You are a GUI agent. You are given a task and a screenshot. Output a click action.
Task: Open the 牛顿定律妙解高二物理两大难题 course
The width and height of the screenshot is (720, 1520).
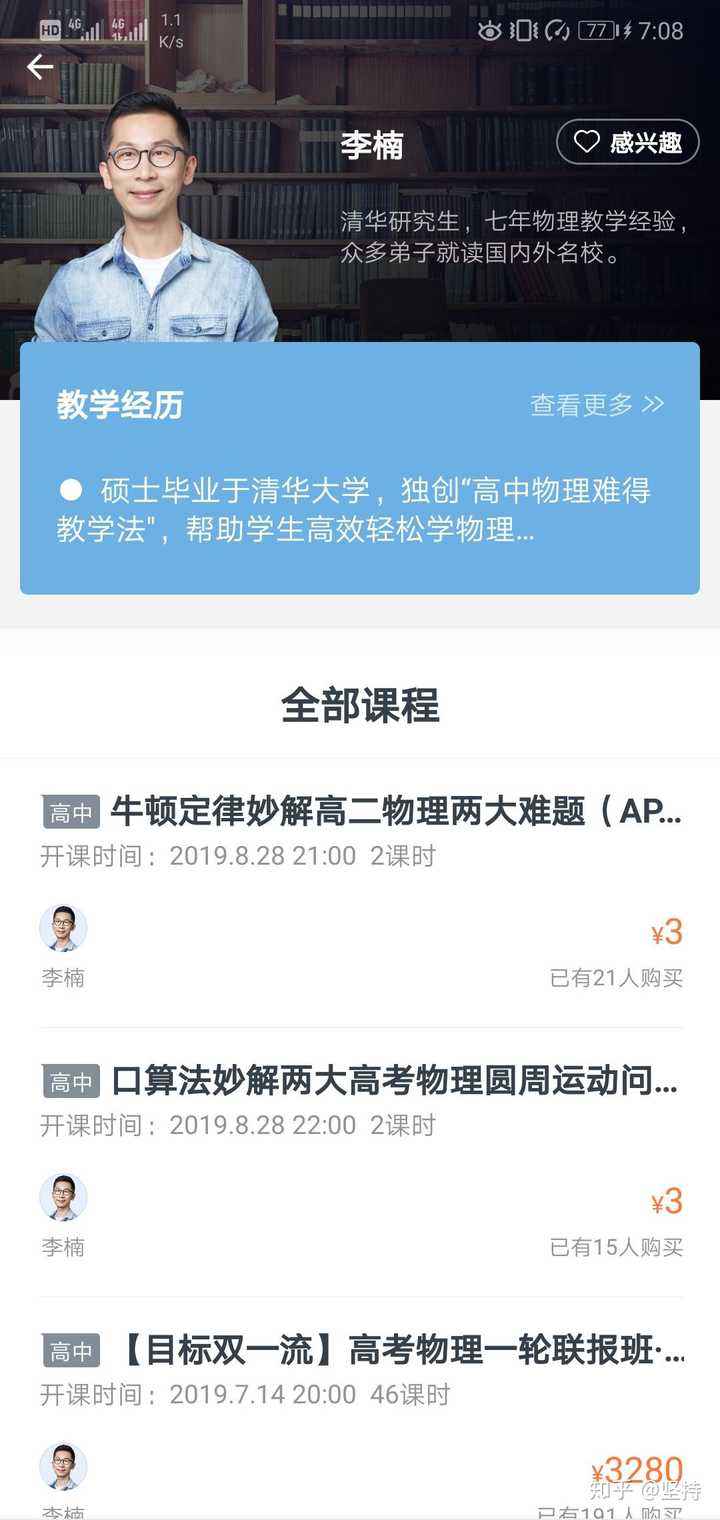click(395, 812)
